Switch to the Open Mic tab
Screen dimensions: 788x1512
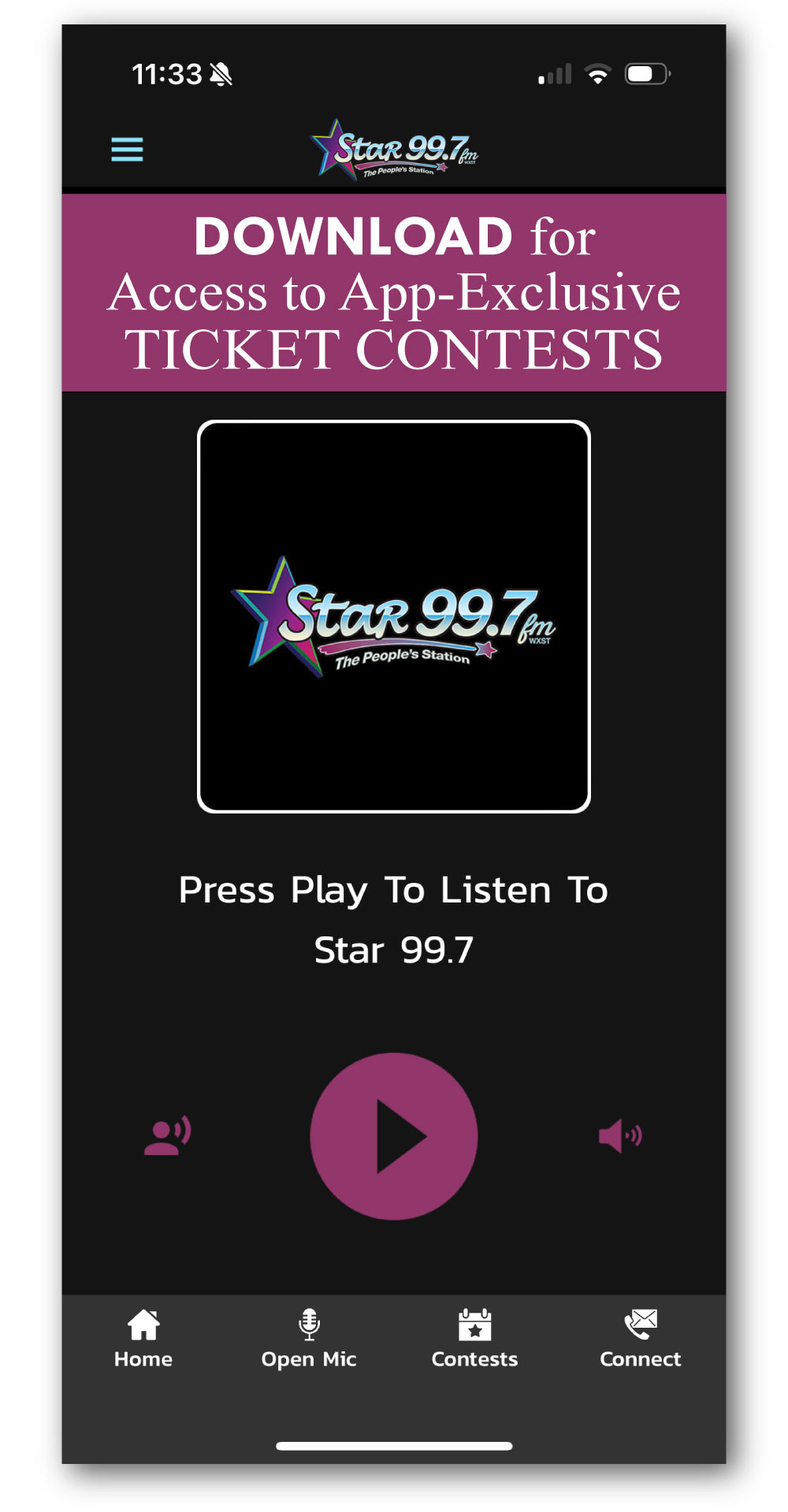tap(309, 1339)
